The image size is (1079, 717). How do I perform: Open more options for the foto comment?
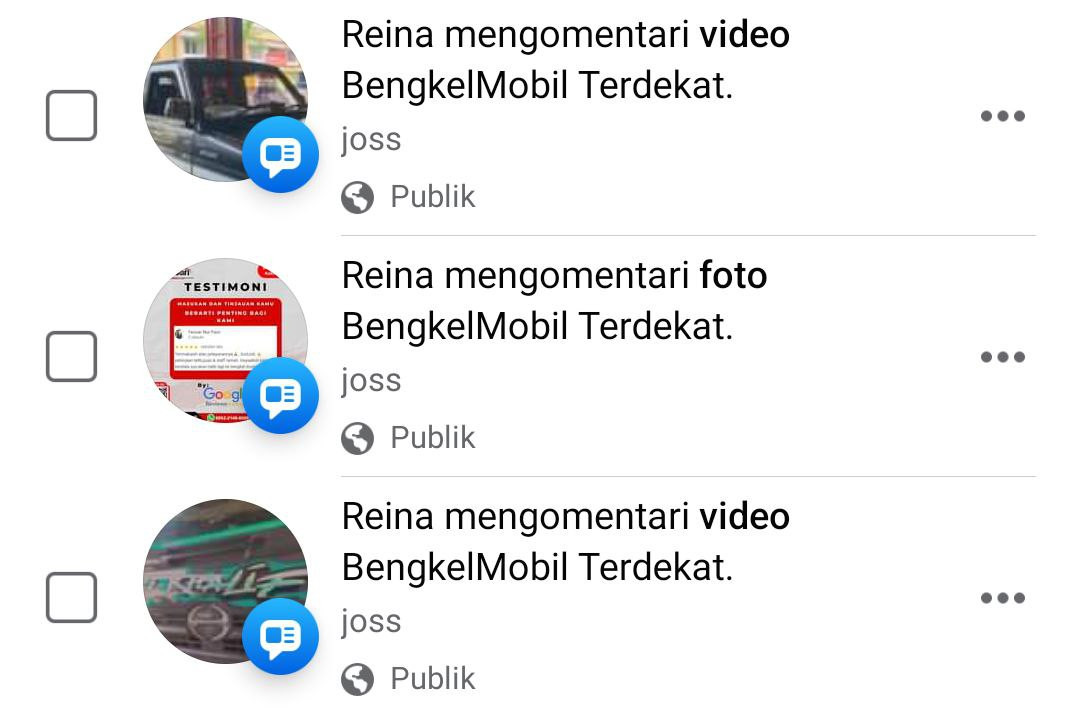pos(1002,357)
